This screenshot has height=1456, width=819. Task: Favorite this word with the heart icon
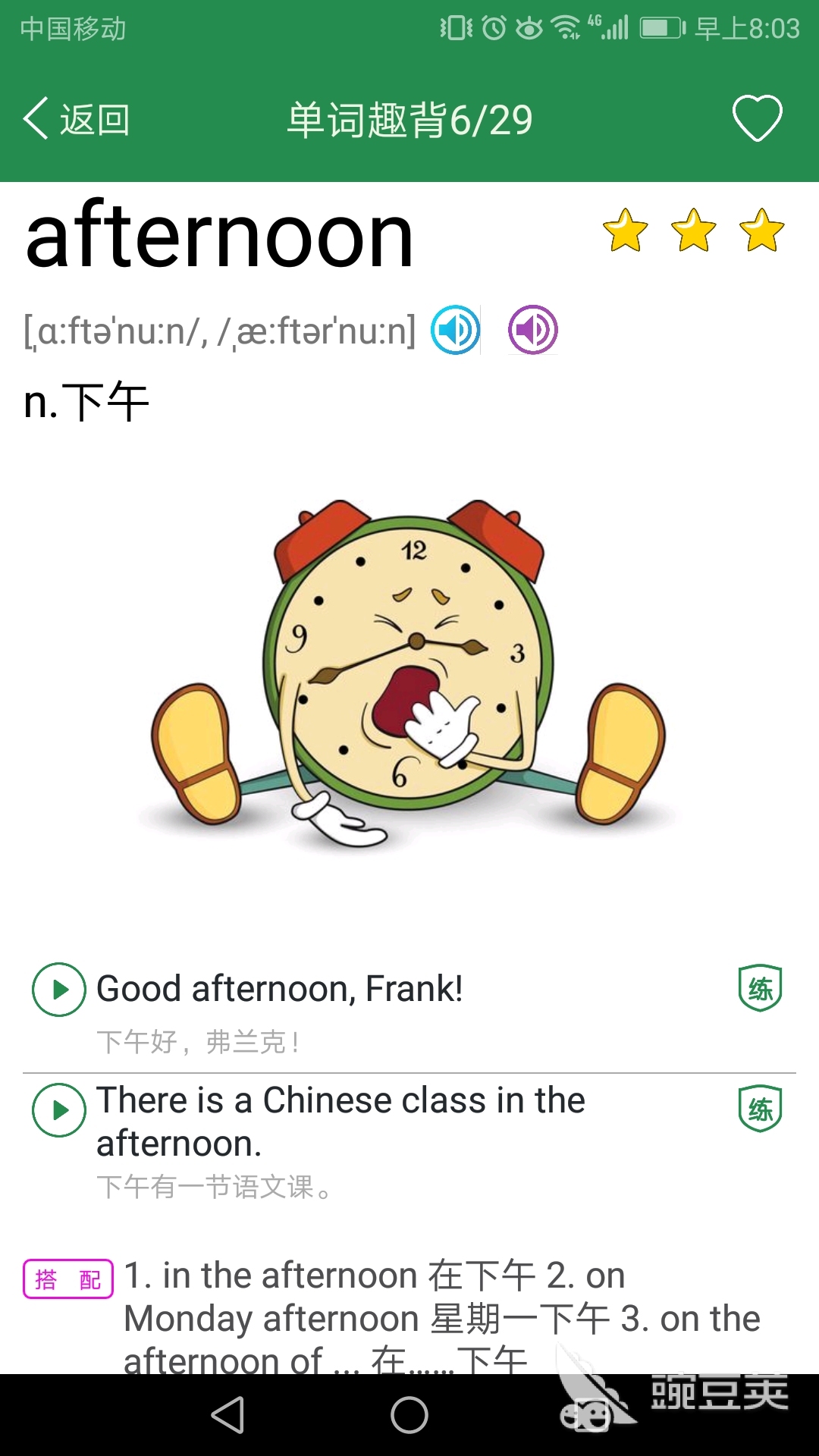coord(757,118)
